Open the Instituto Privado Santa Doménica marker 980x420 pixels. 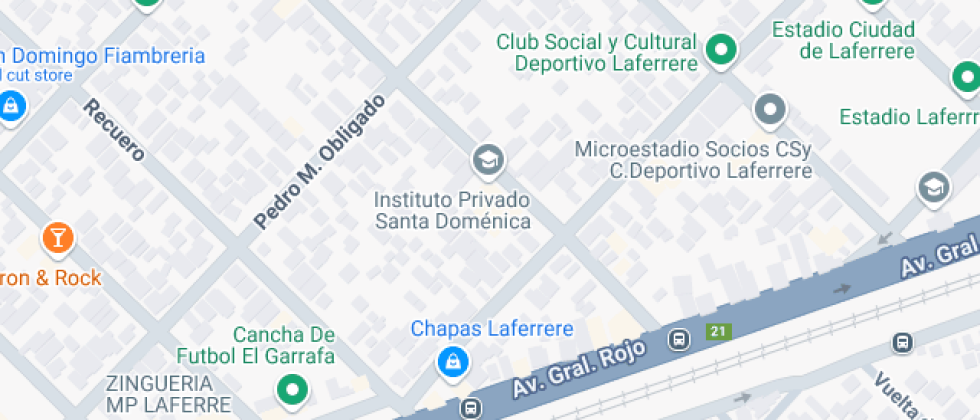[x=487, y=158]
